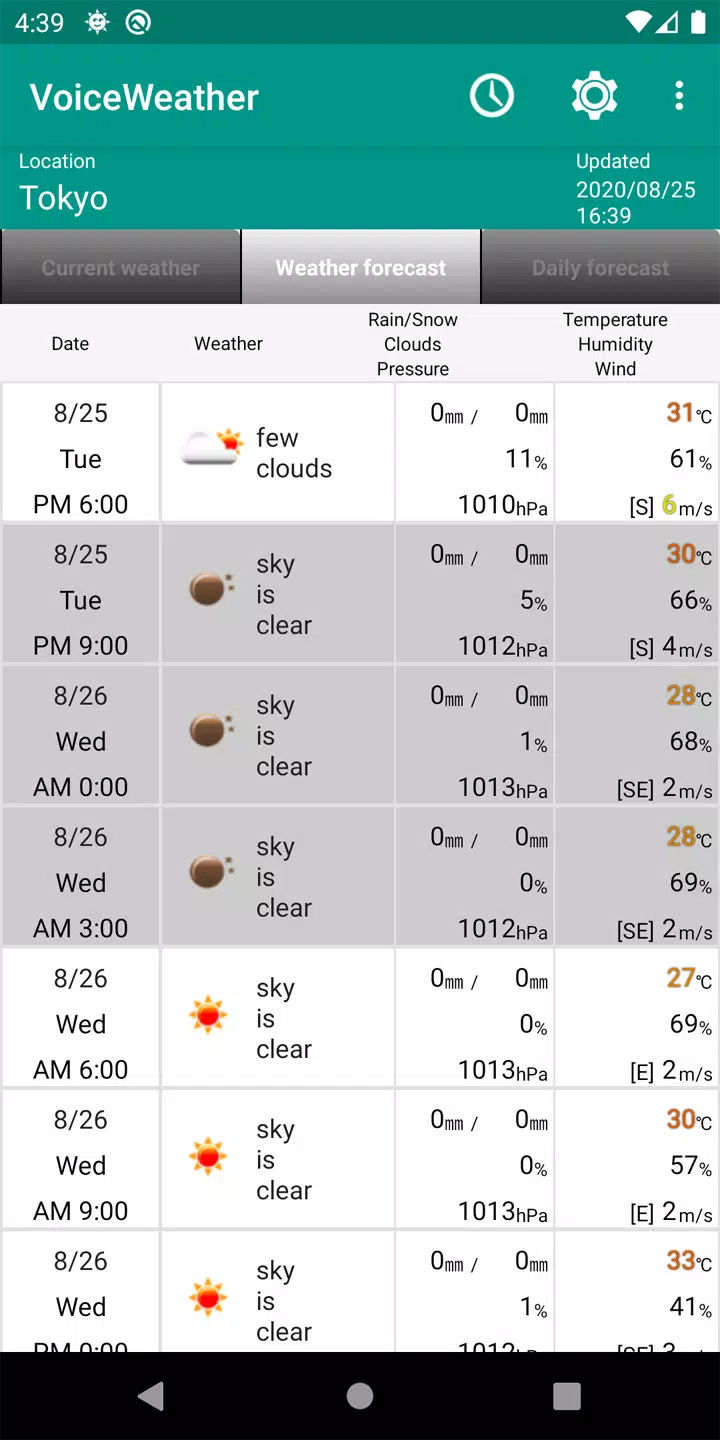Tap the clear night moon icon for 8/25 PM 9:00

[210, 589]
